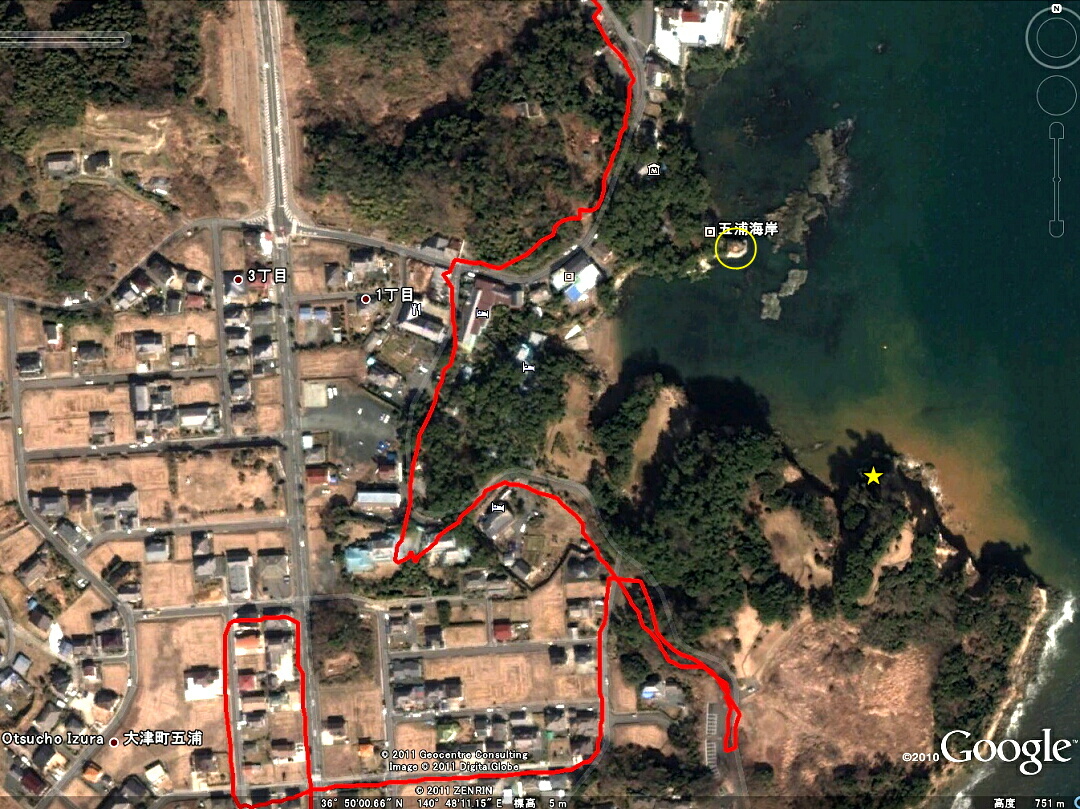Tap the zoom-in end of zoom slider

(1056, 131)
